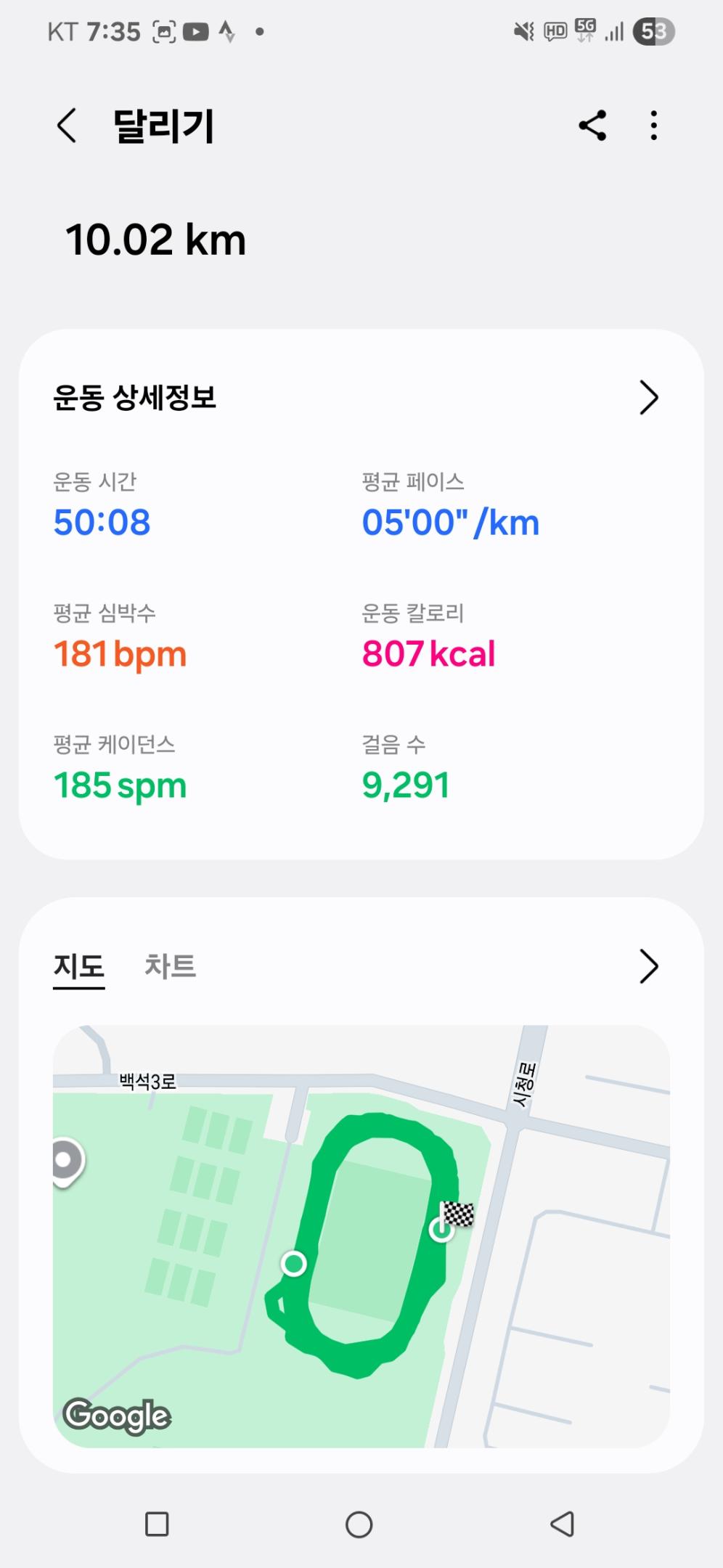723x1568 pixels.
Task: Share this running workout
Action: pyautogui.click(x=592, y=126)
